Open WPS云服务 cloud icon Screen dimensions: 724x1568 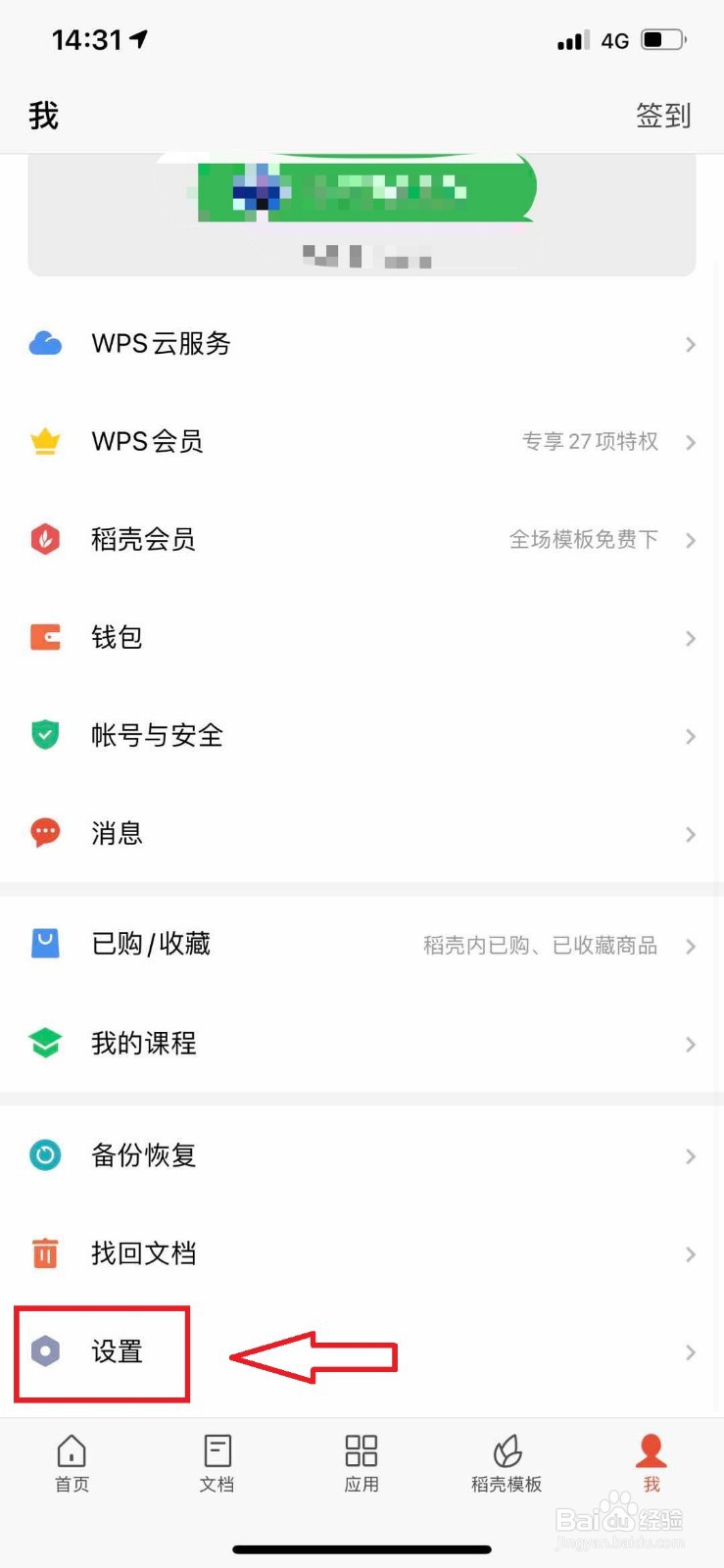point(44,343)
